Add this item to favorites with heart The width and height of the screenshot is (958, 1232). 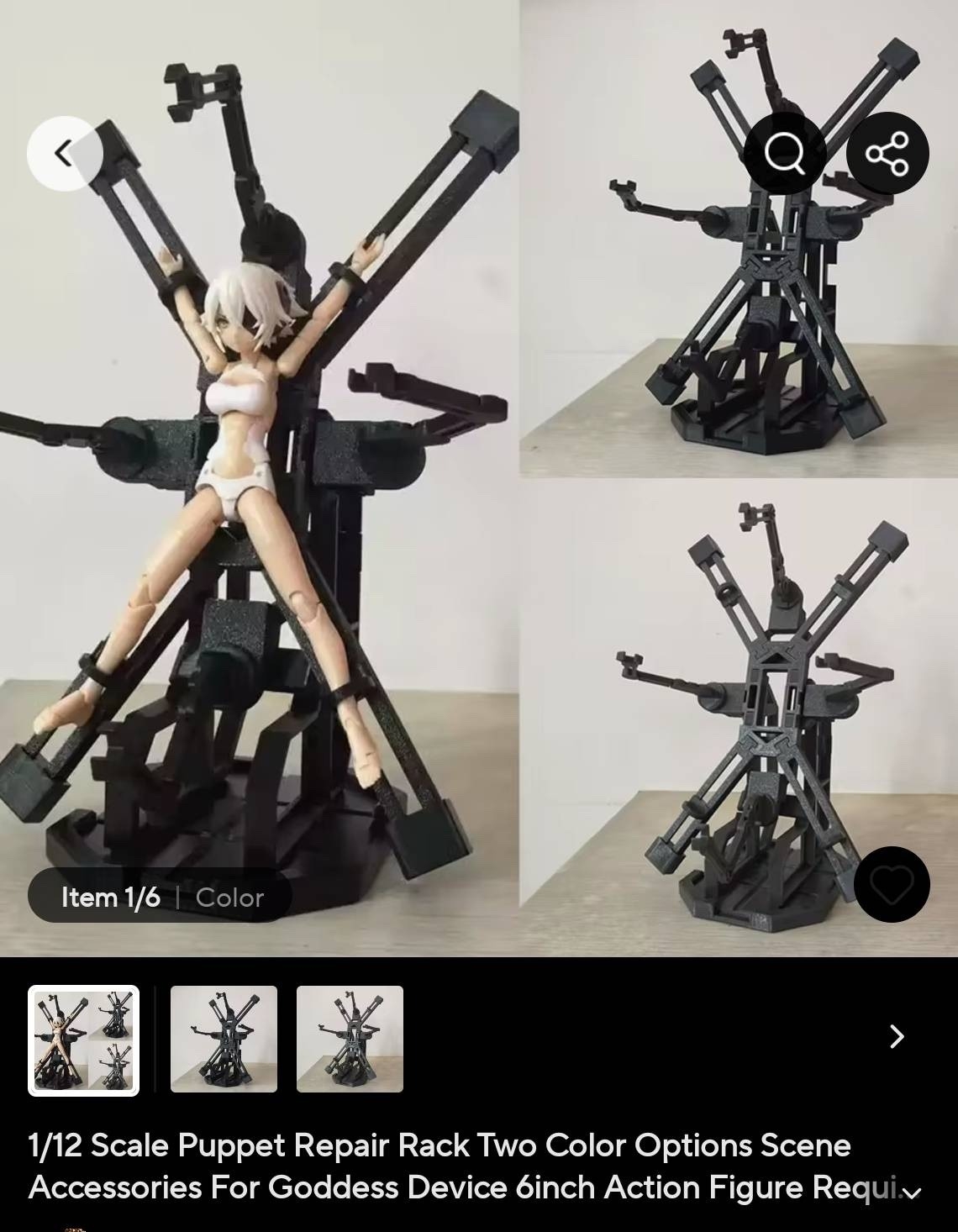(x=891, y=884)
